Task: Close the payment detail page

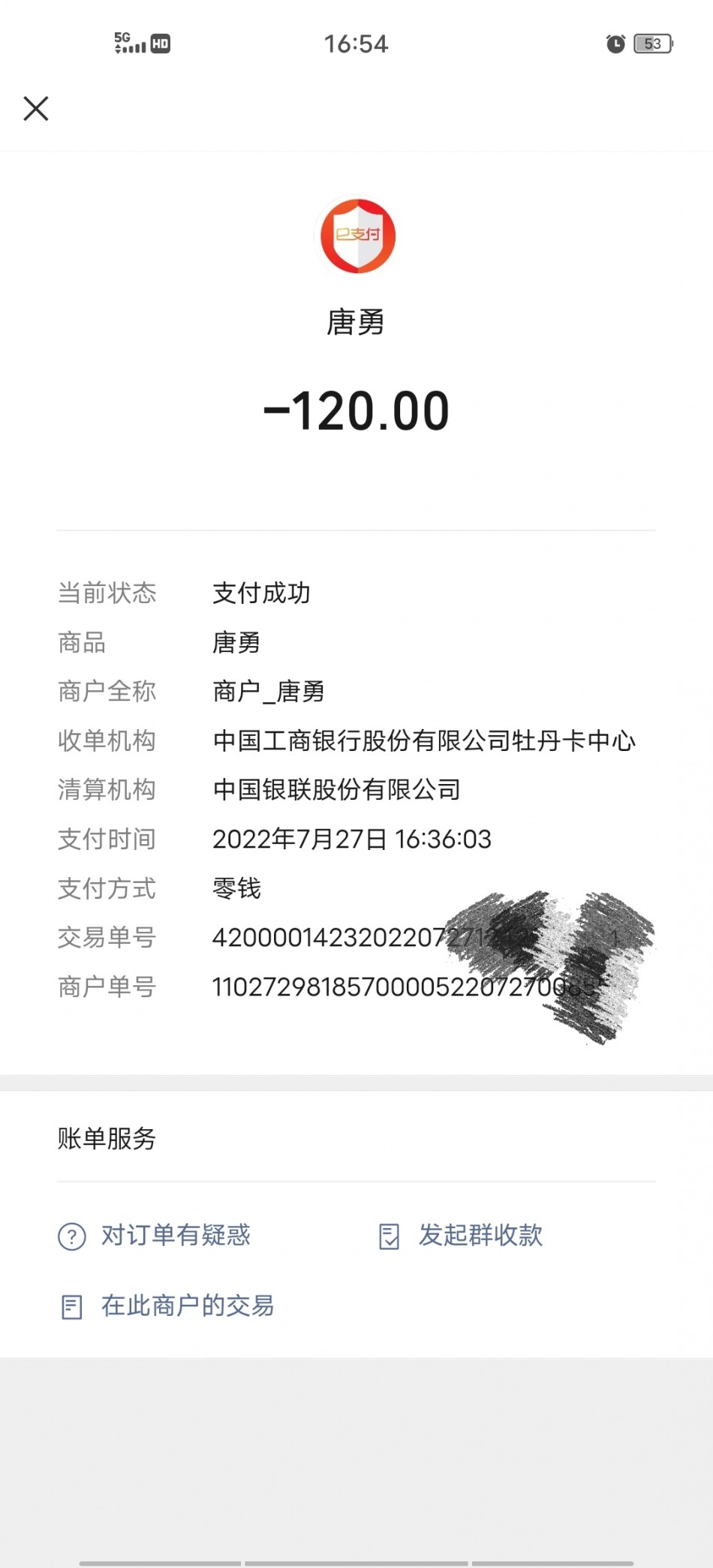Action: pyautogui.click(x=36, y=109)
